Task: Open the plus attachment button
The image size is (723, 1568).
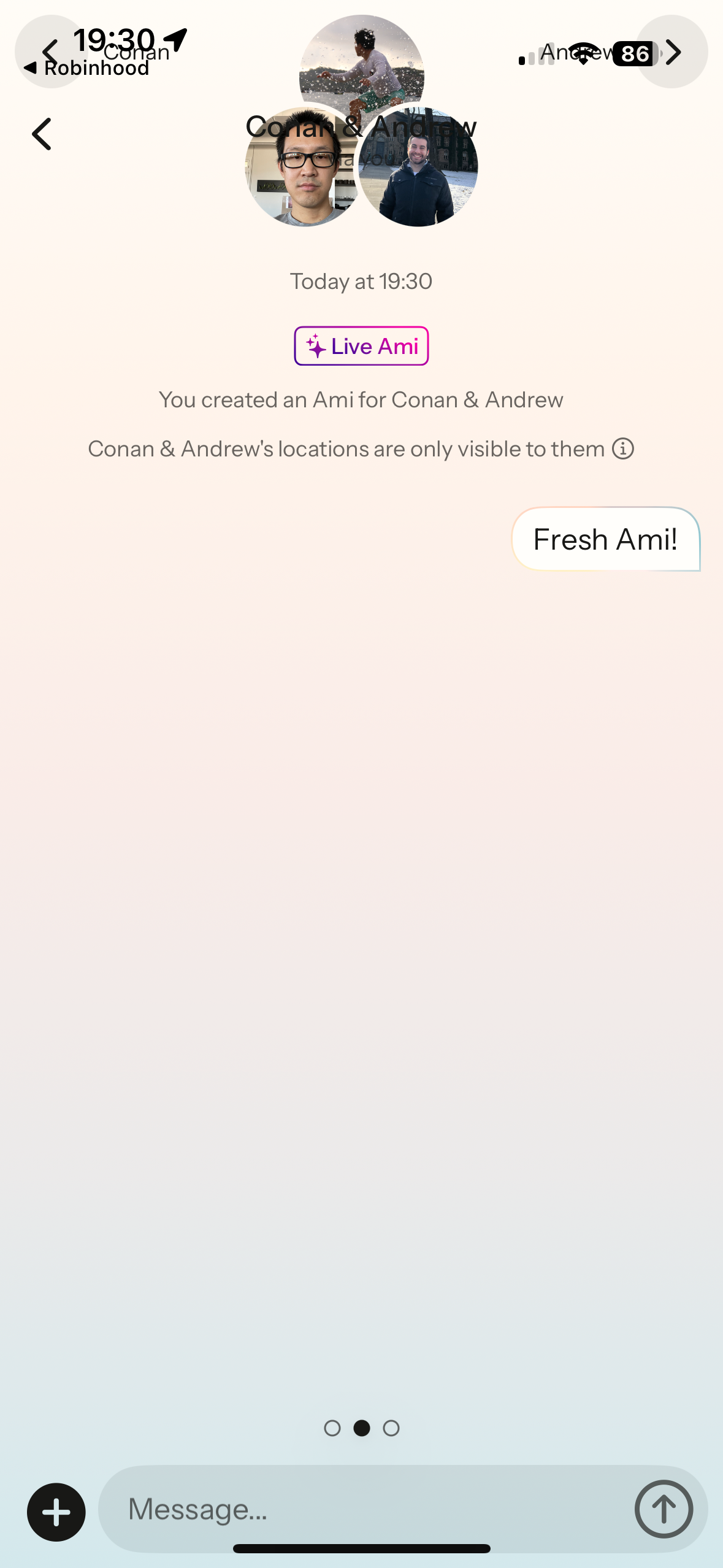Action: 56,1512
